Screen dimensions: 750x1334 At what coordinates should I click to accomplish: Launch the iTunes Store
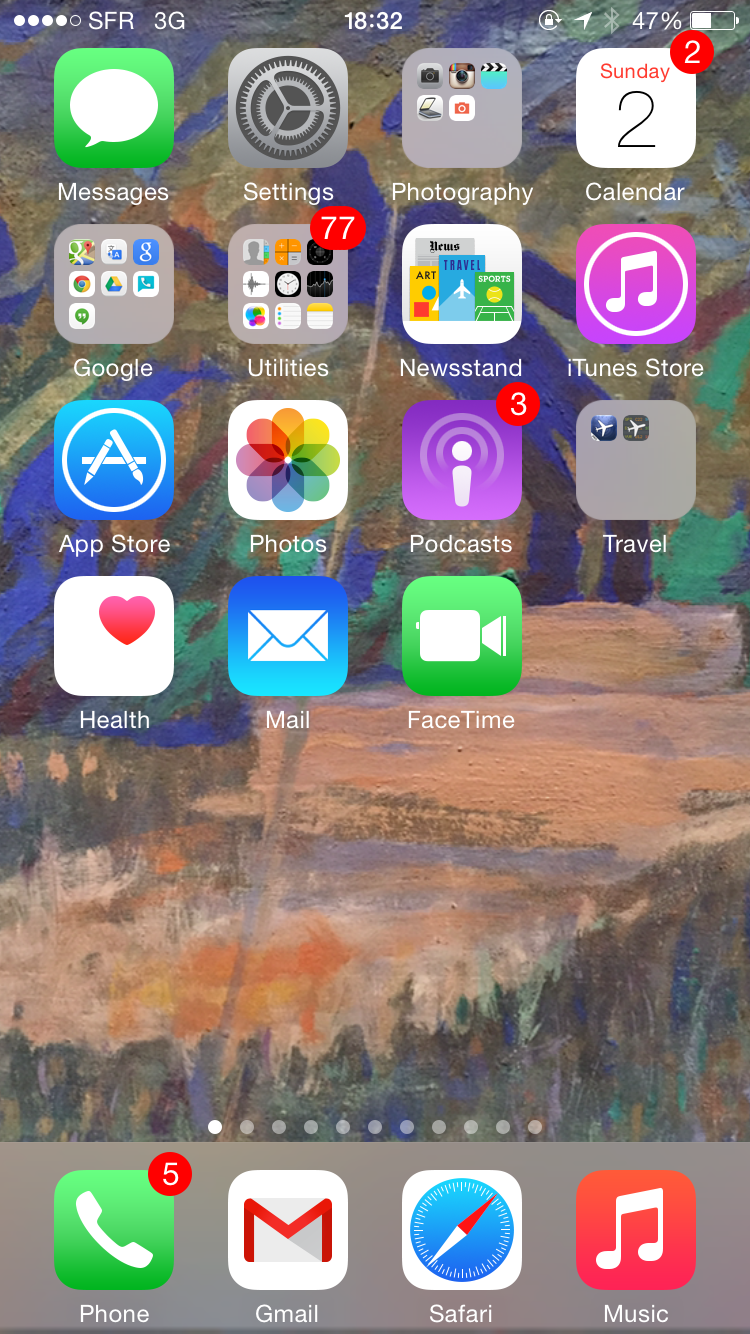pos(636,284)
